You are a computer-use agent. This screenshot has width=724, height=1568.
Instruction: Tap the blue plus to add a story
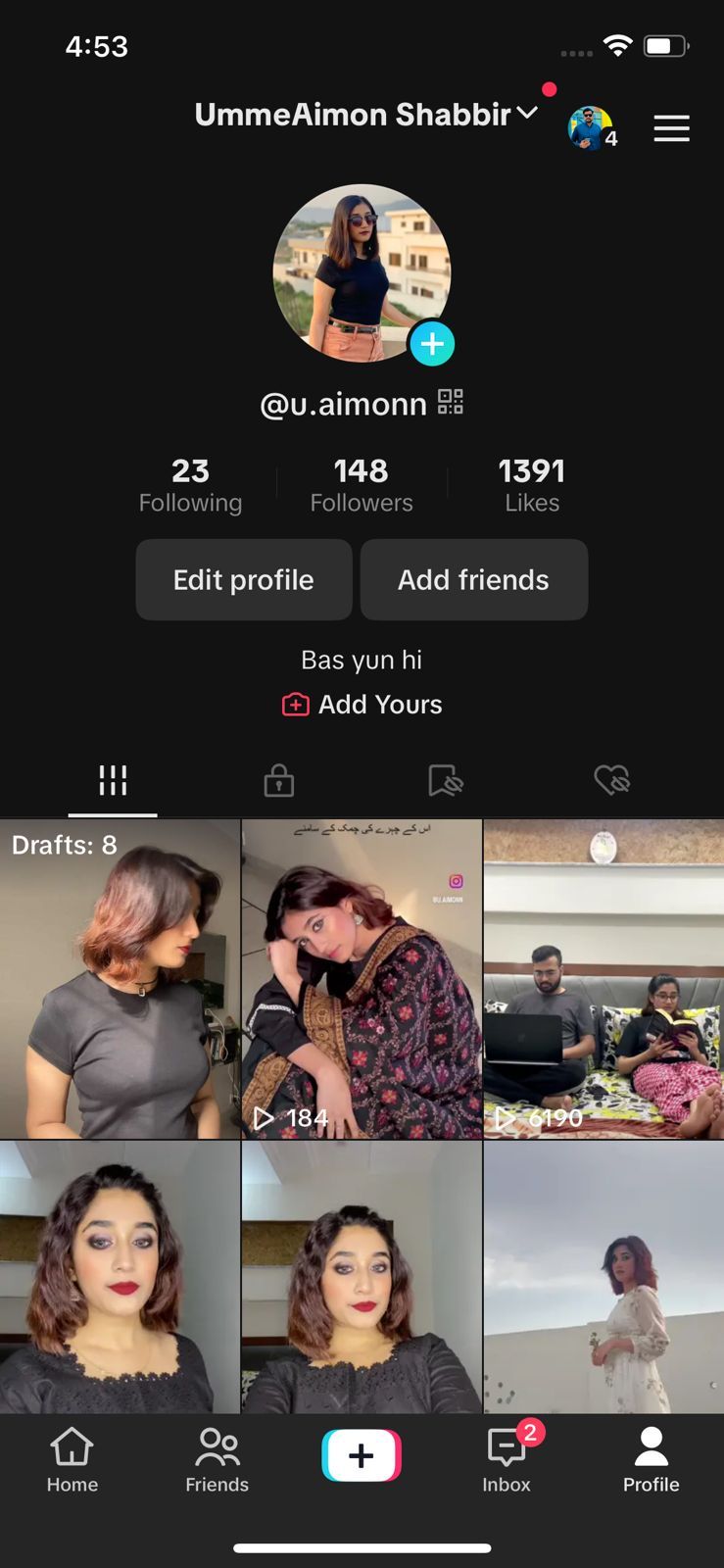coord(432,344)
